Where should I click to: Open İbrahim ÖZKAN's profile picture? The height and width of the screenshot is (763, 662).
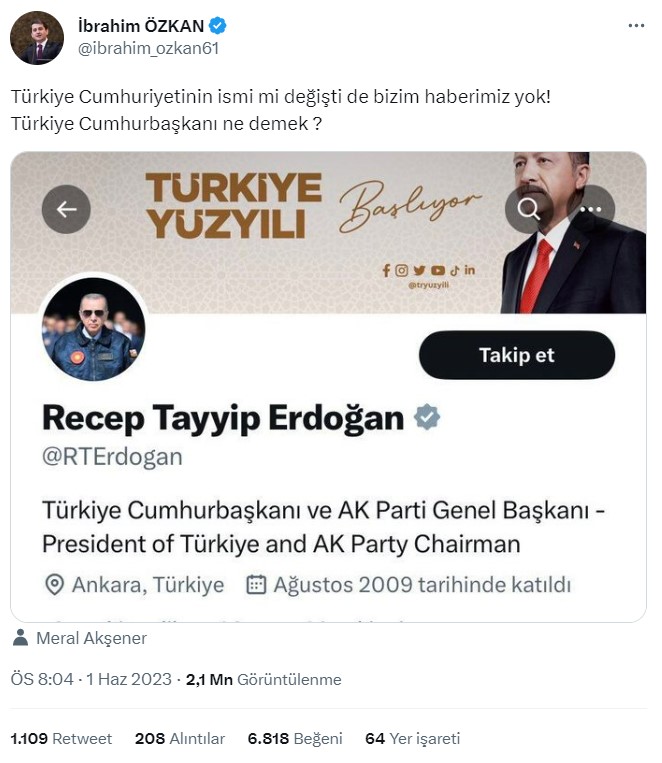(x=37, y=38)
